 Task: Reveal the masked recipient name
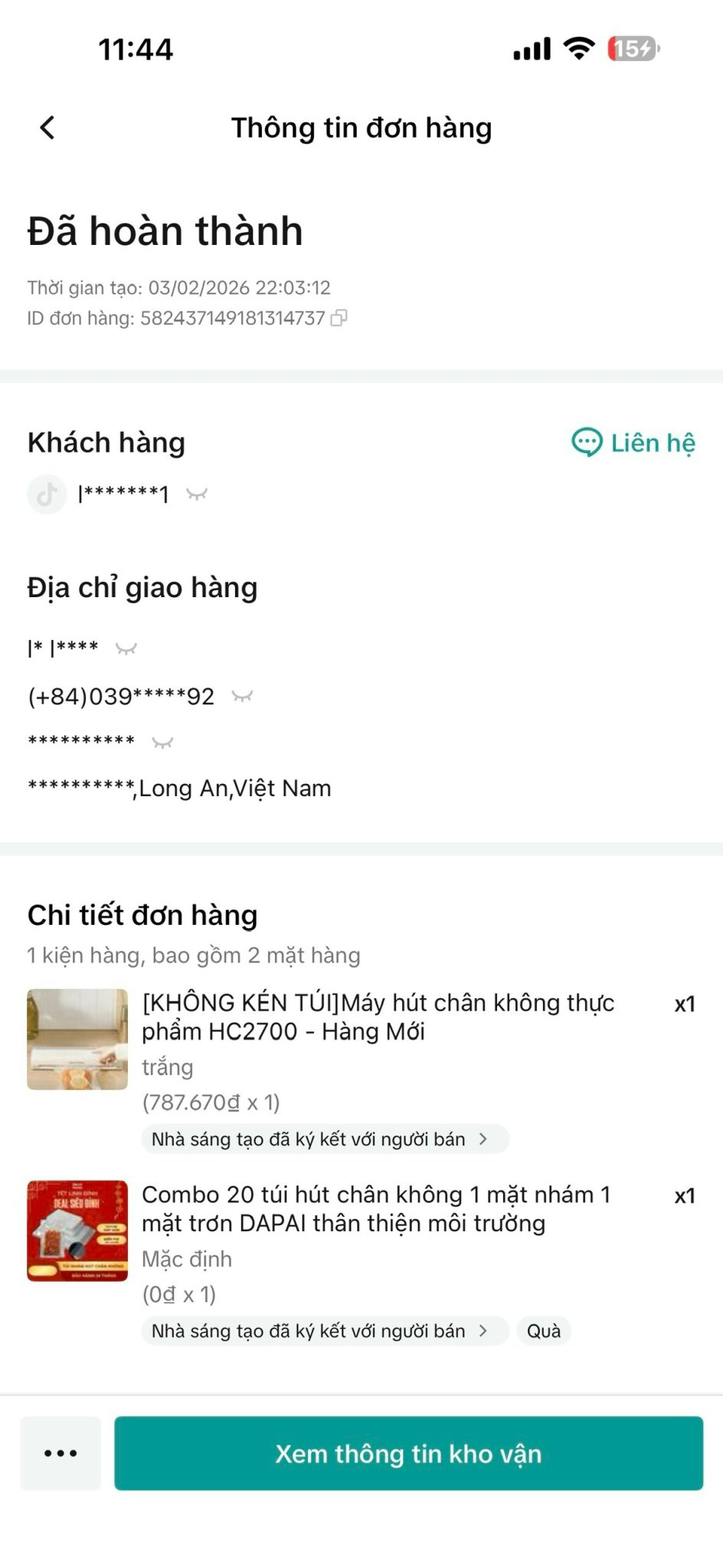(126, 648)
